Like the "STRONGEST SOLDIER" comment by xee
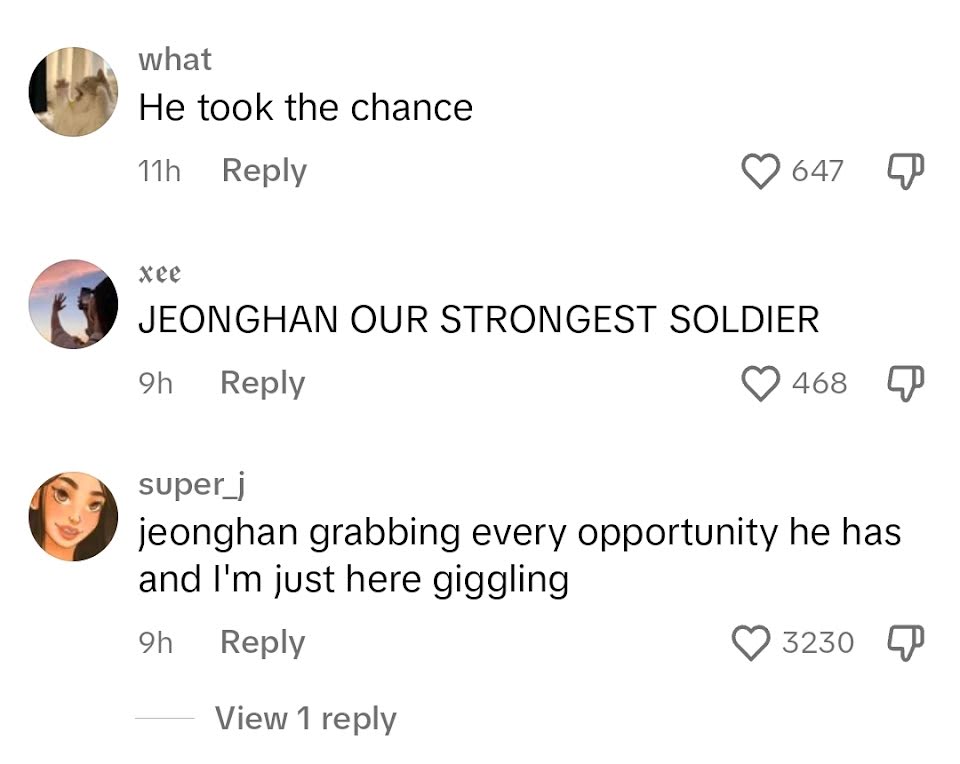Viewport: 960px width, 764px height. click(x=760, y=383)
